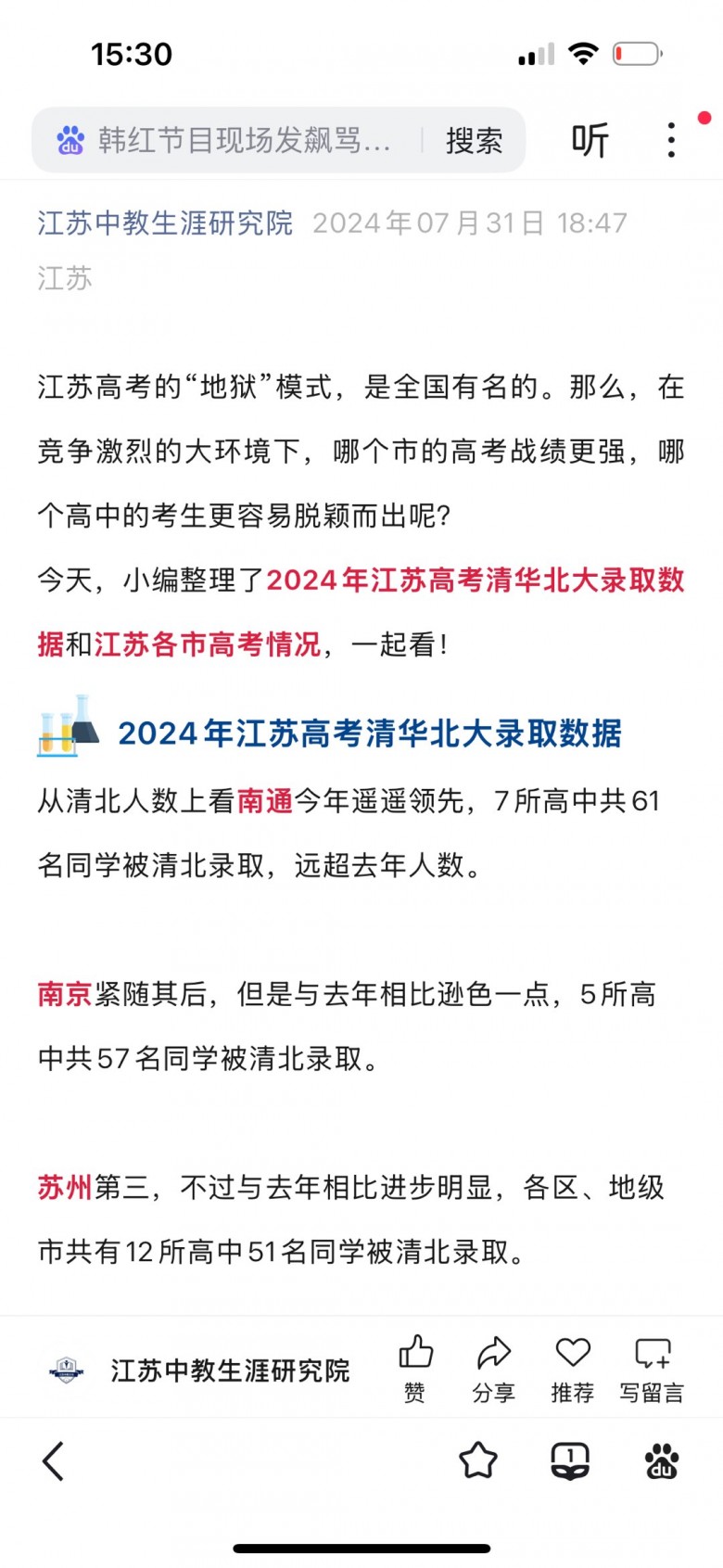Viewport: 723px width, 1568px height.
Task: Go to Baidu home via paw icon
Action: [661, 1461]
